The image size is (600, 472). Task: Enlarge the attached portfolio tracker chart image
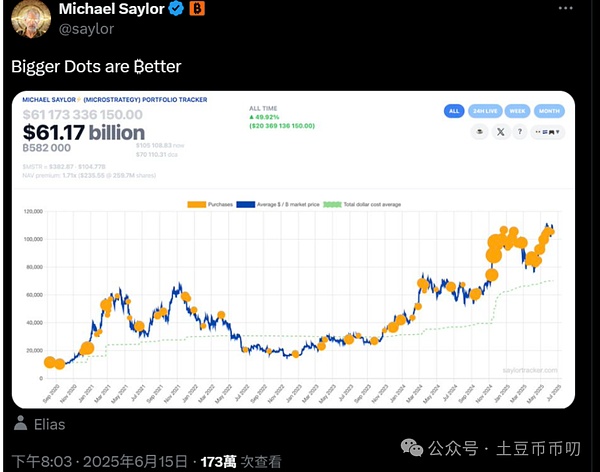click(x=293, y=250)
